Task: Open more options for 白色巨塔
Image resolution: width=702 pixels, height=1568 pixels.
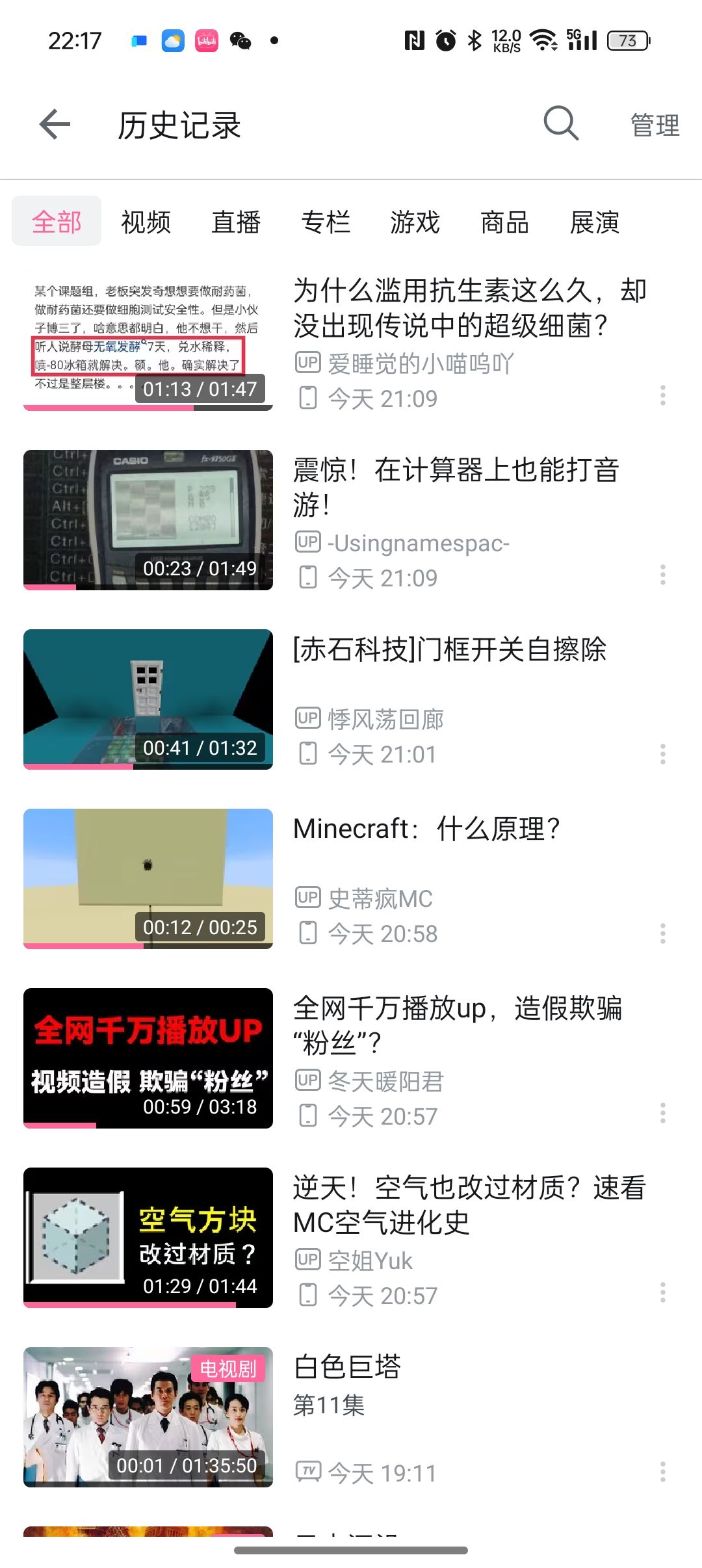Action: coord(663,1472)
